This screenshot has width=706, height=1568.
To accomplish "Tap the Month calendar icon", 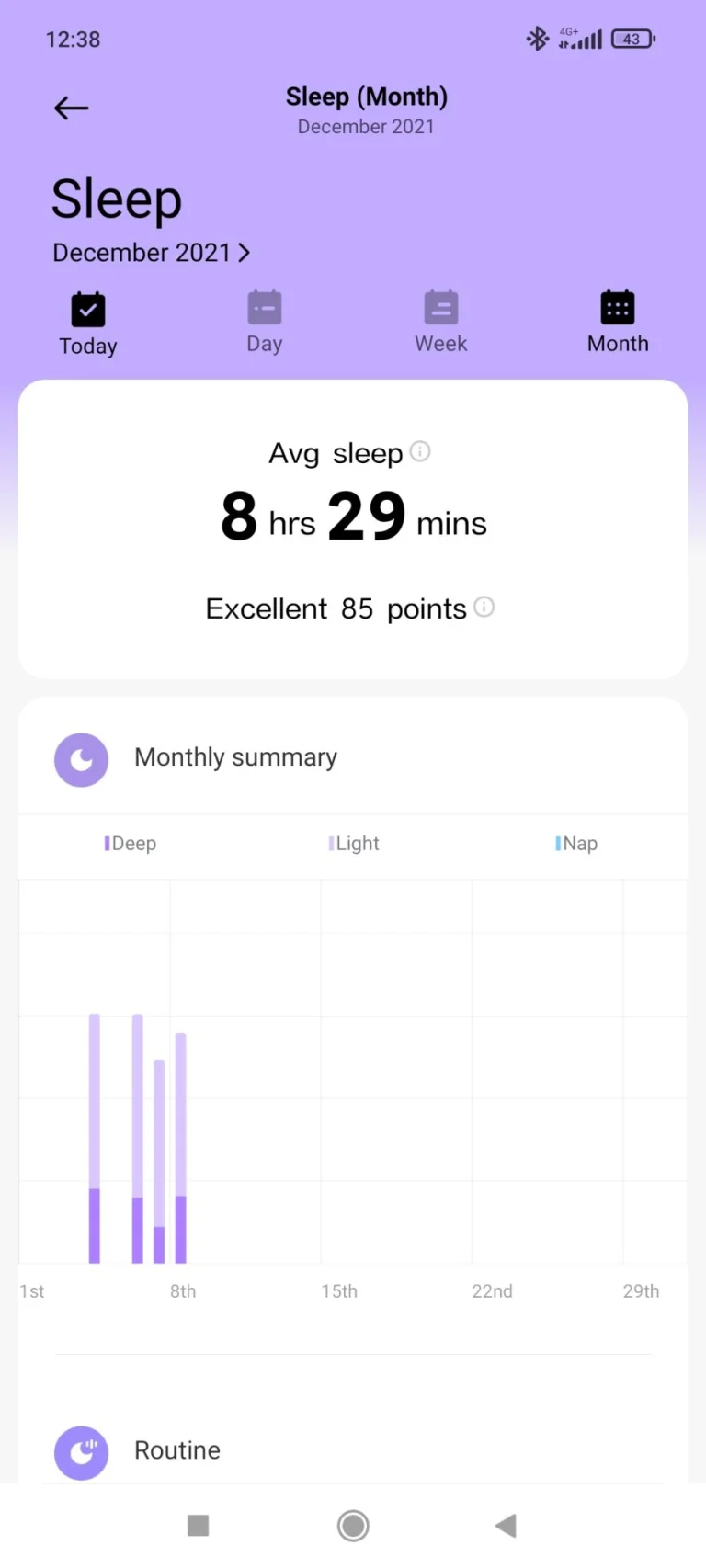I will pyautogui.click(x=618, y=310).
